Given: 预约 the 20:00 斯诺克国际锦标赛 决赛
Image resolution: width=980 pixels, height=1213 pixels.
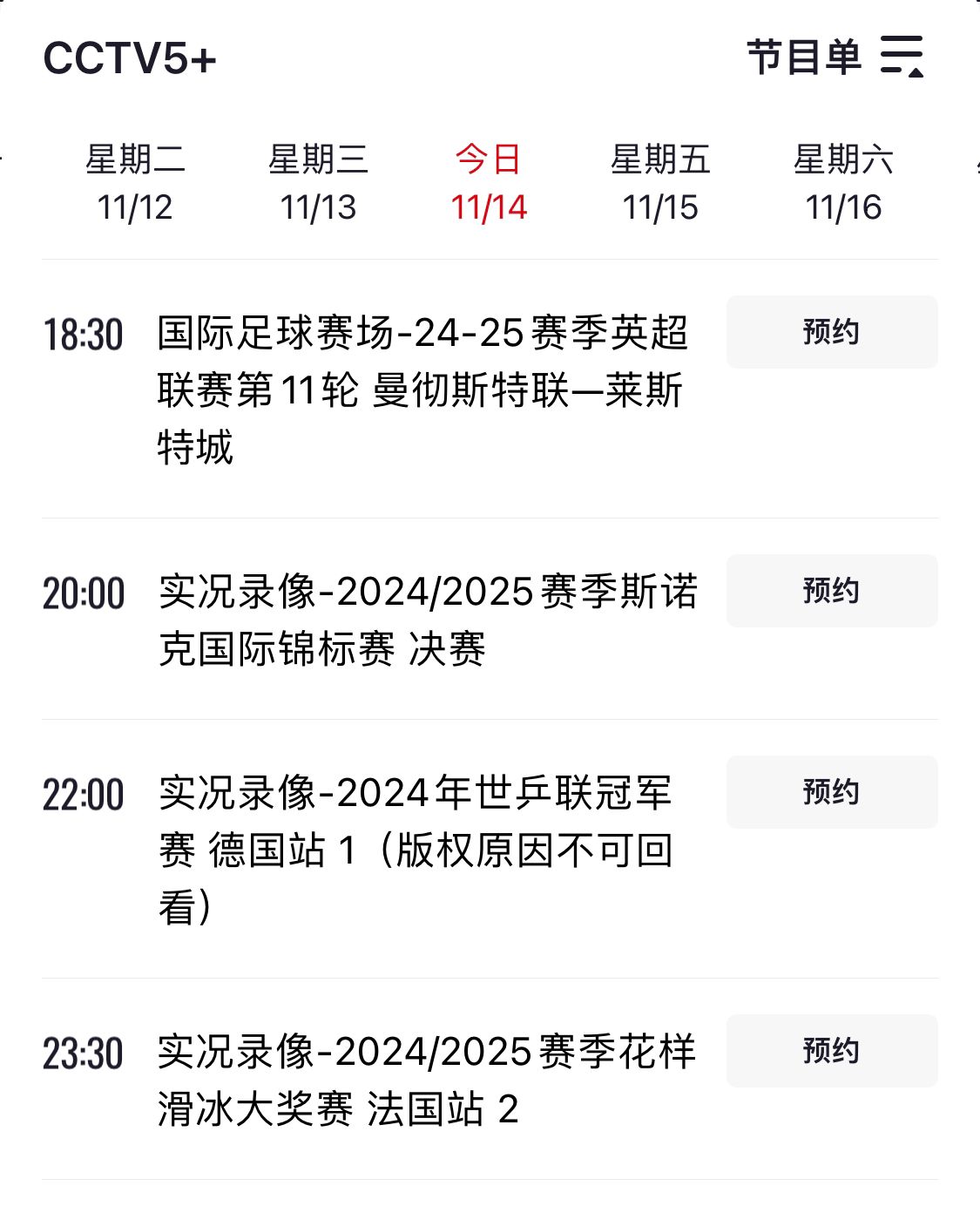Looking at the screenshot, I should coord(831,591).
